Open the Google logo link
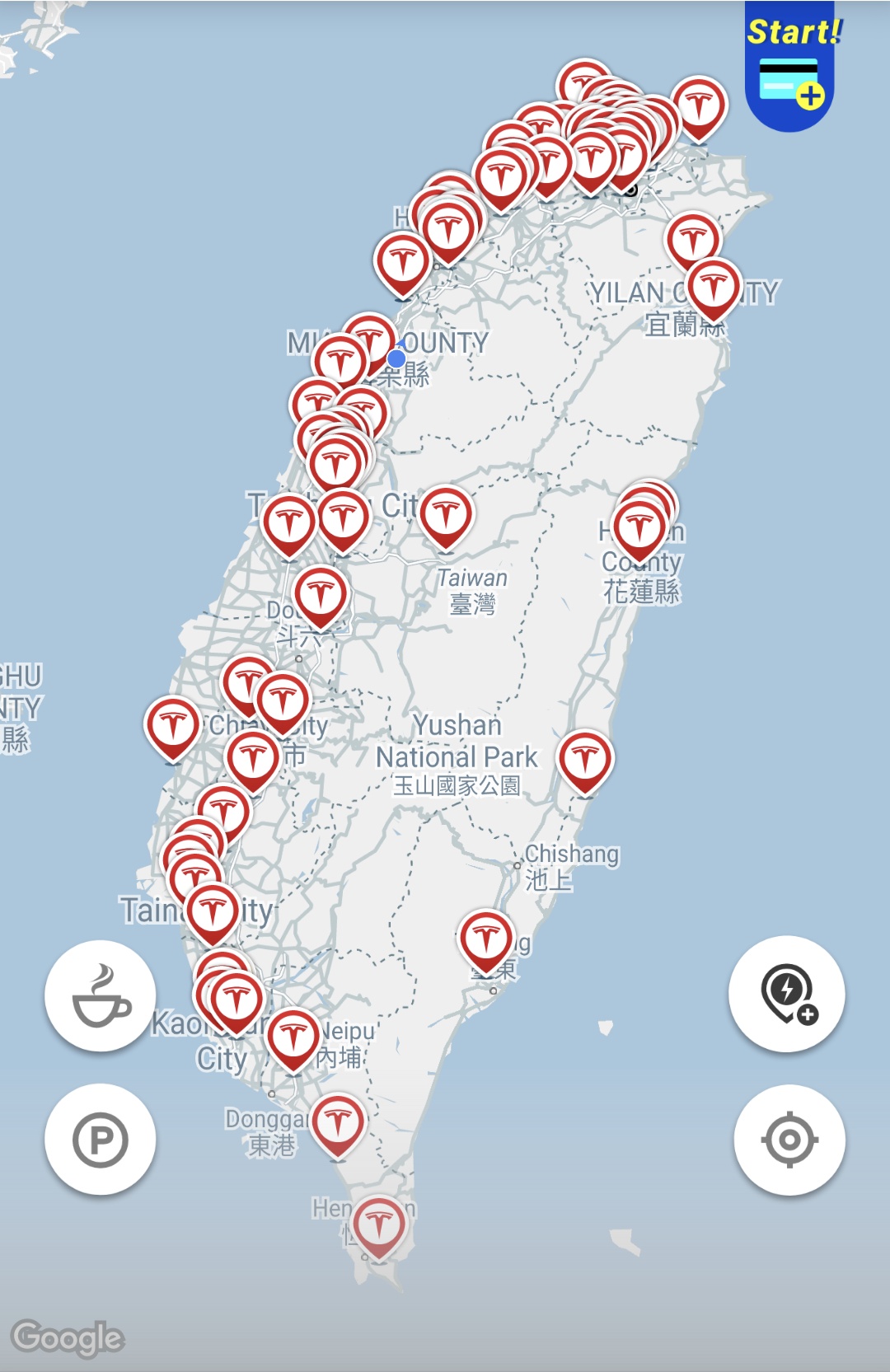890x1372 pixels. [x=68, y=1337]
